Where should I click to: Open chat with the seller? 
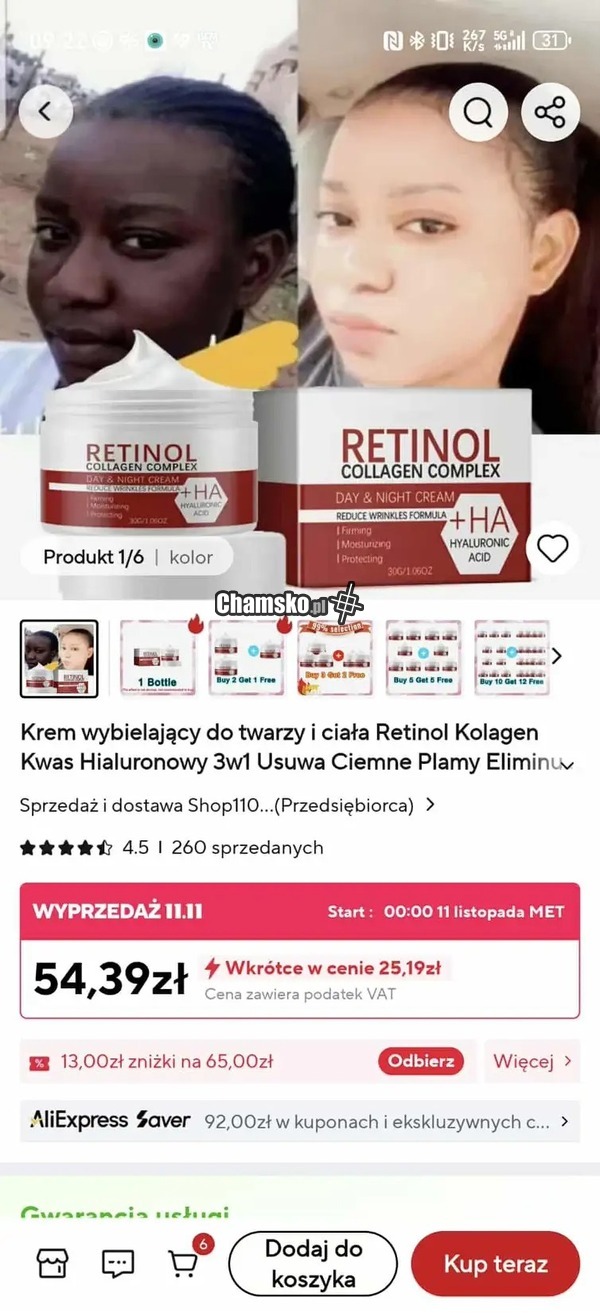[118, 1263]
